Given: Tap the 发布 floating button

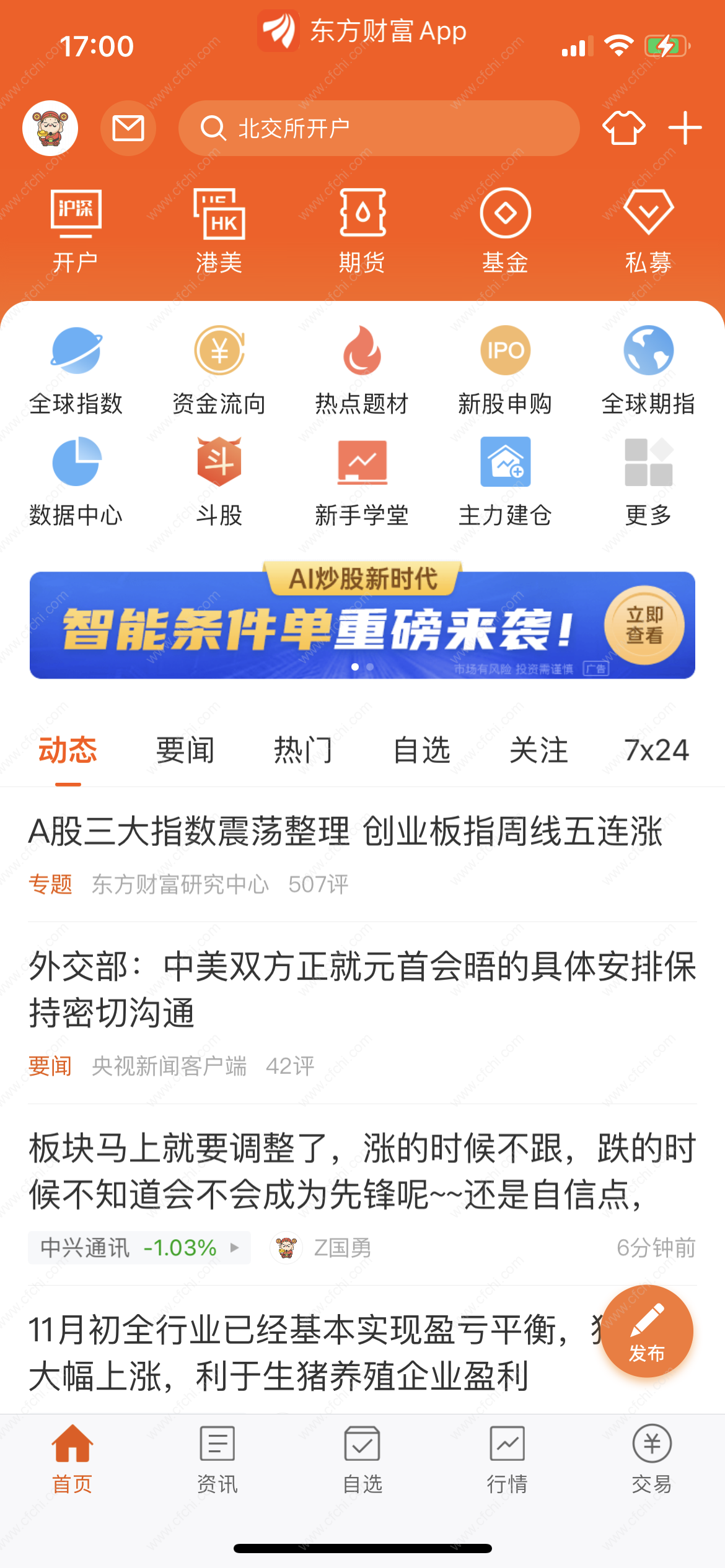Looking at the screenshot, I should tap(646, 1331).
